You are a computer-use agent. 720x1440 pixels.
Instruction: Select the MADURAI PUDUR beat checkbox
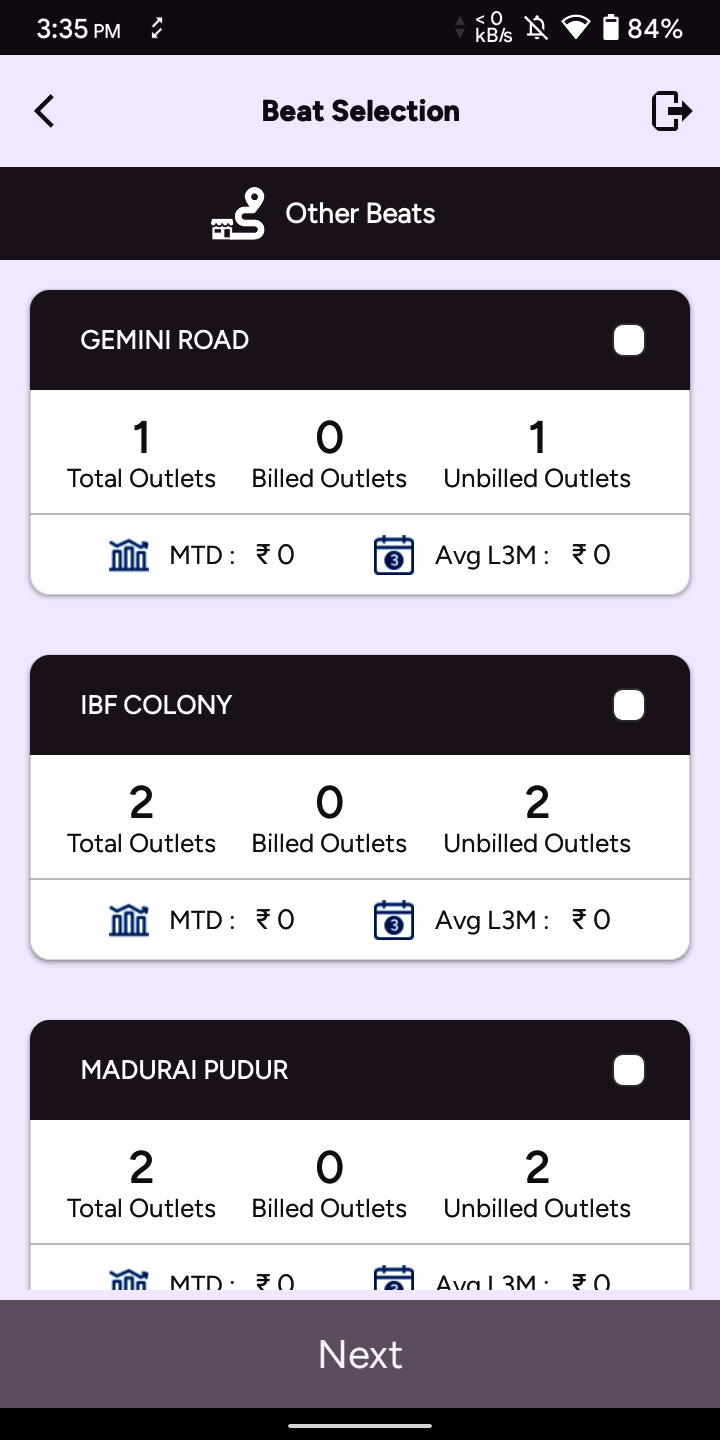[628, 1069]
